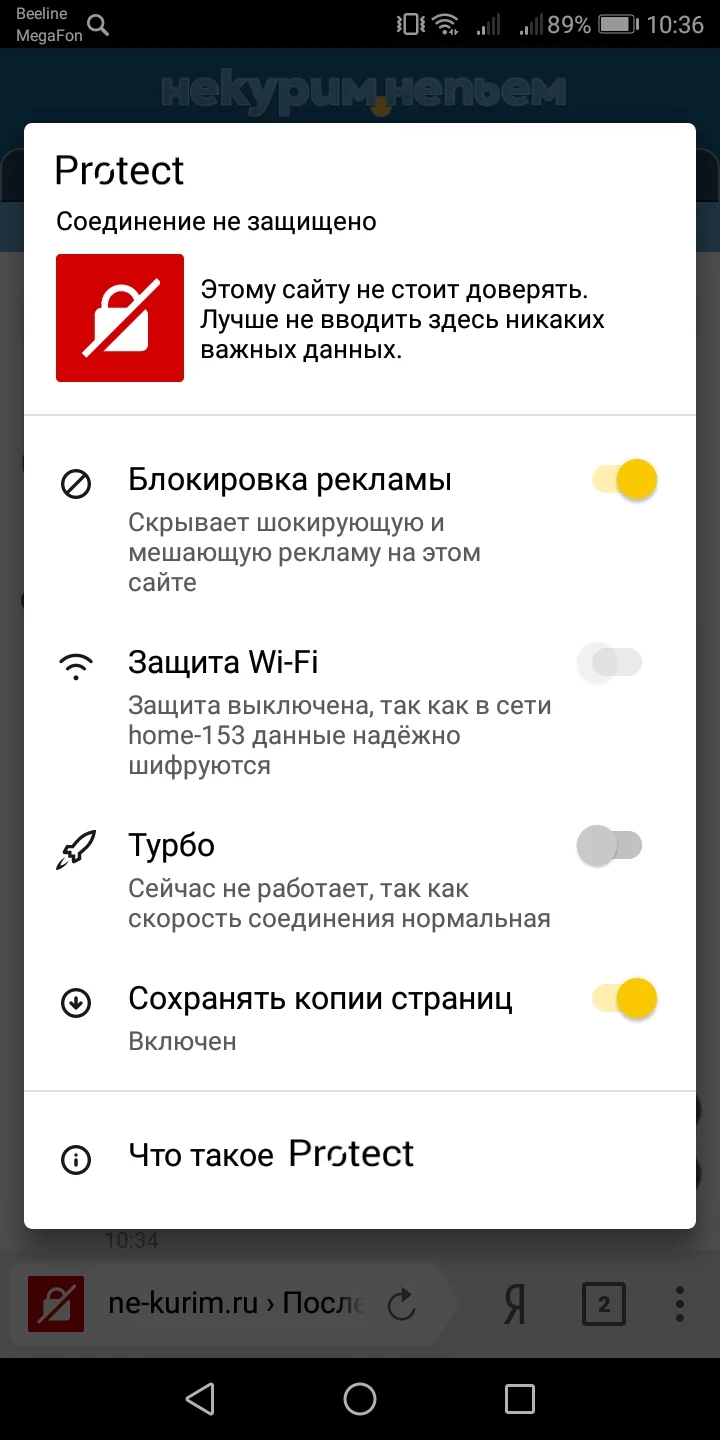720x1440 pixels.
Task: Open the three-dot browser menu
Action: (679, 1303)
